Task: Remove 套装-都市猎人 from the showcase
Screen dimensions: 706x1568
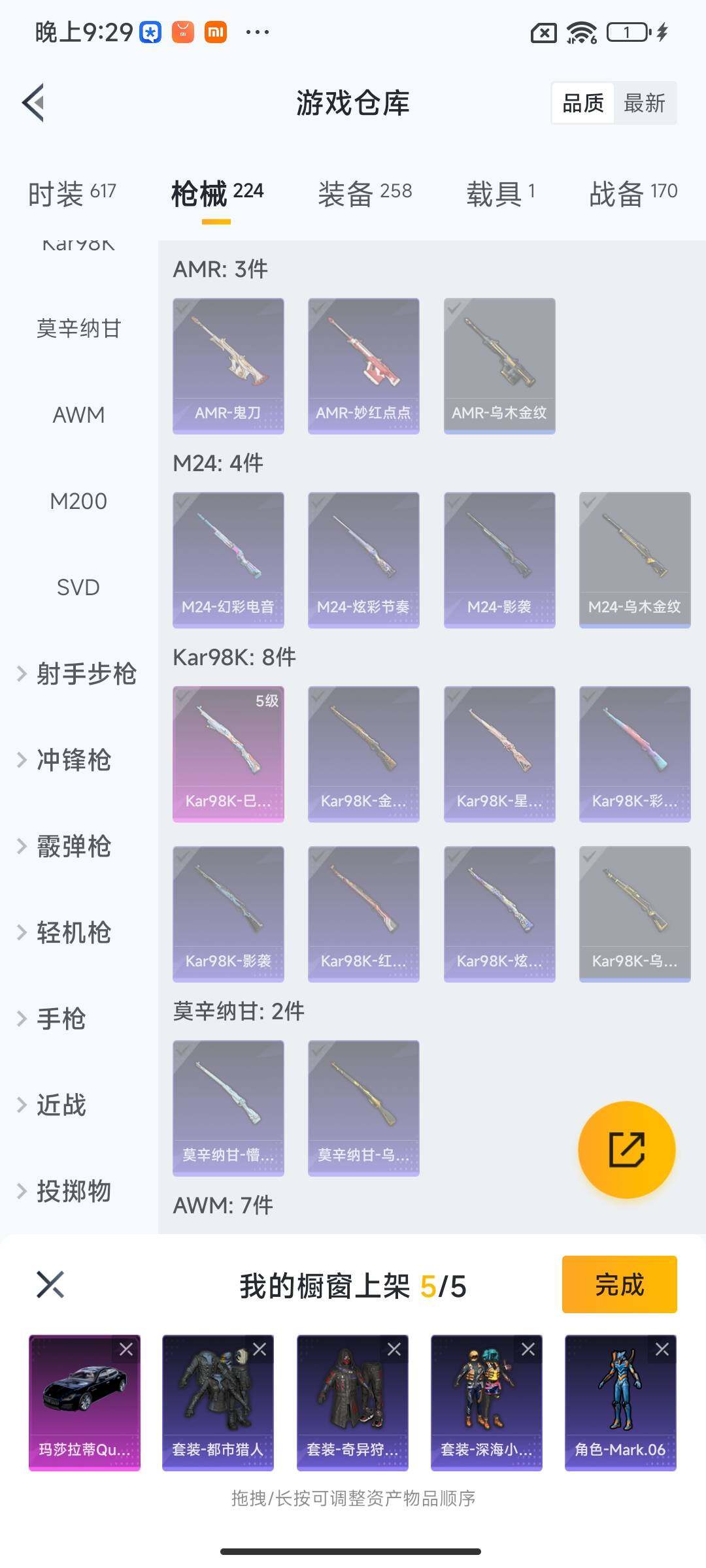Action: click(x=260, y=1349)
